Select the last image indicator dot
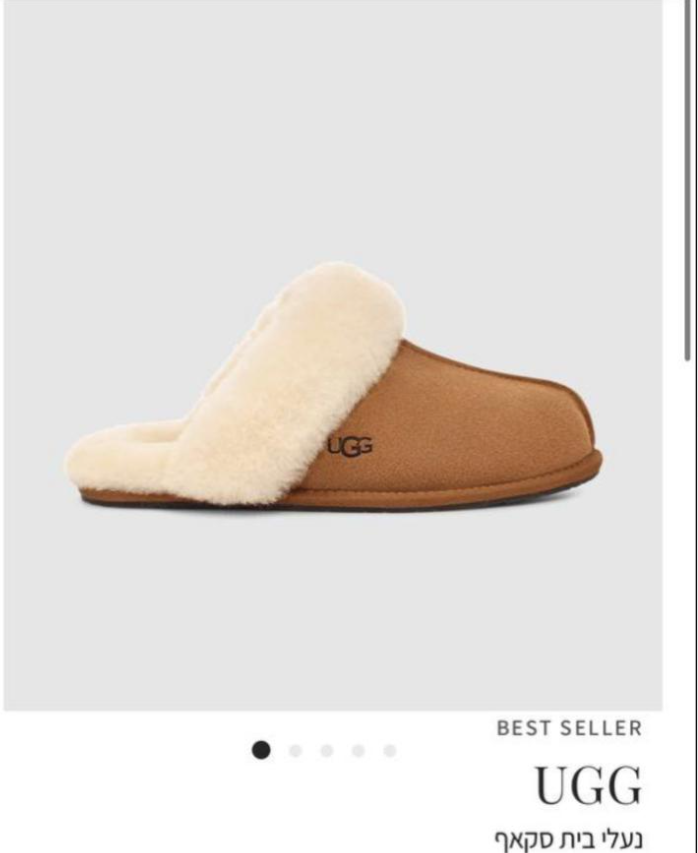Image resolution: width=698 pixels, height=853 pixels. click(389, 750)
